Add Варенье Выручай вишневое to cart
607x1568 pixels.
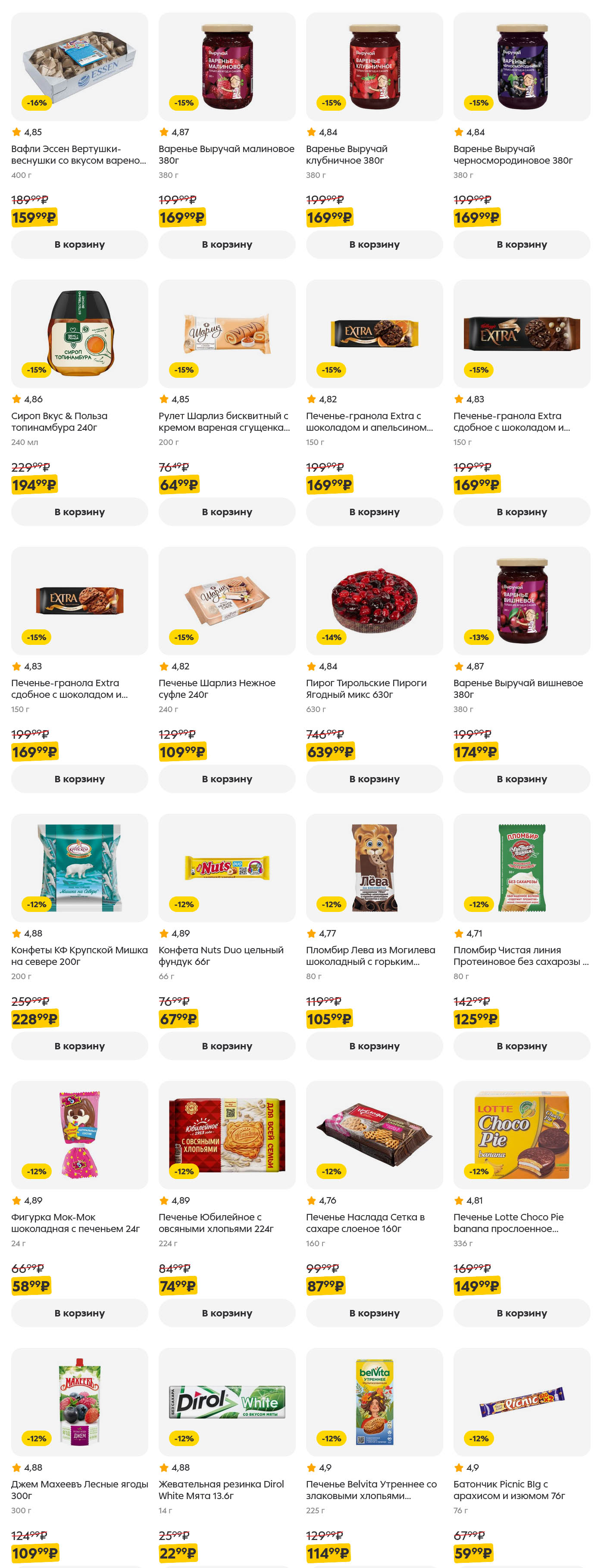[522, 779]
